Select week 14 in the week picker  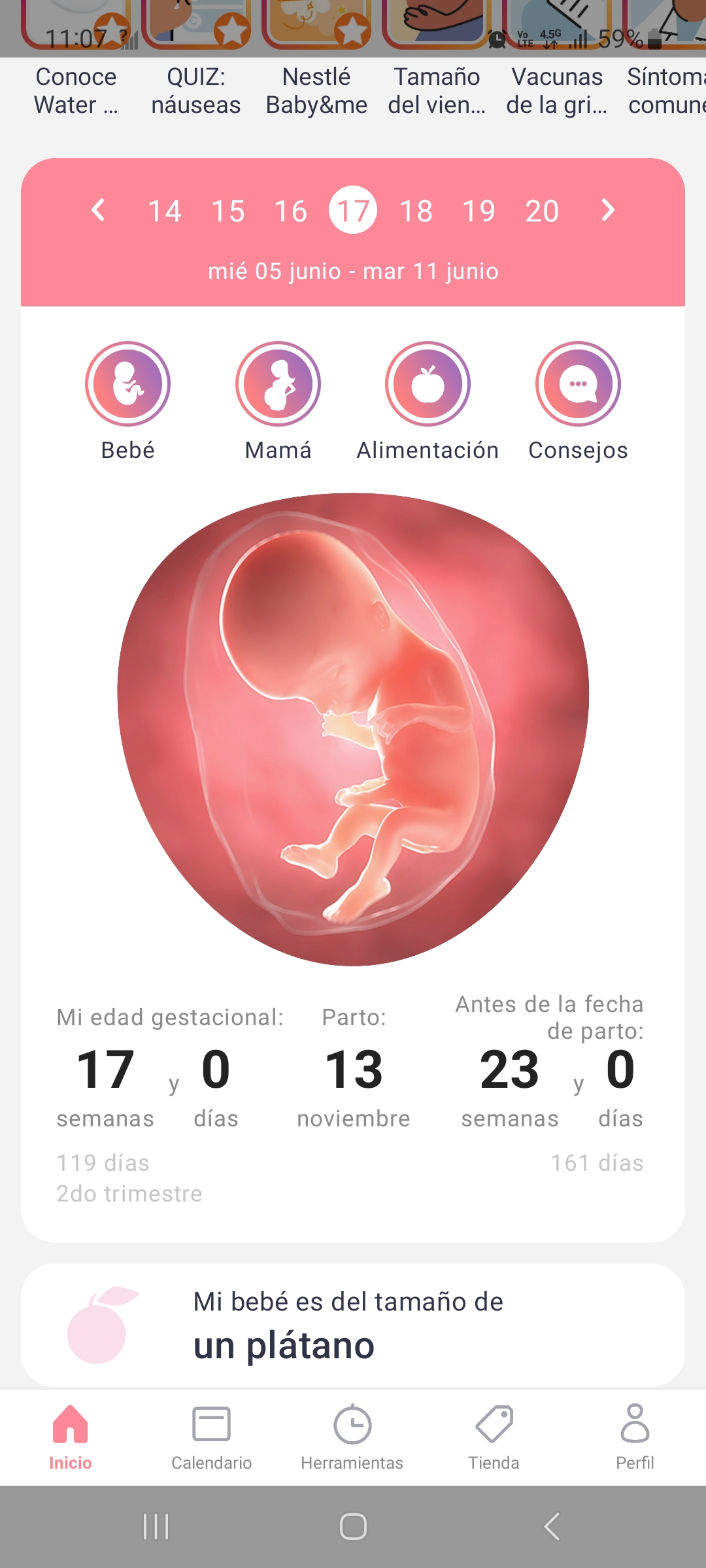pos(165,211)
